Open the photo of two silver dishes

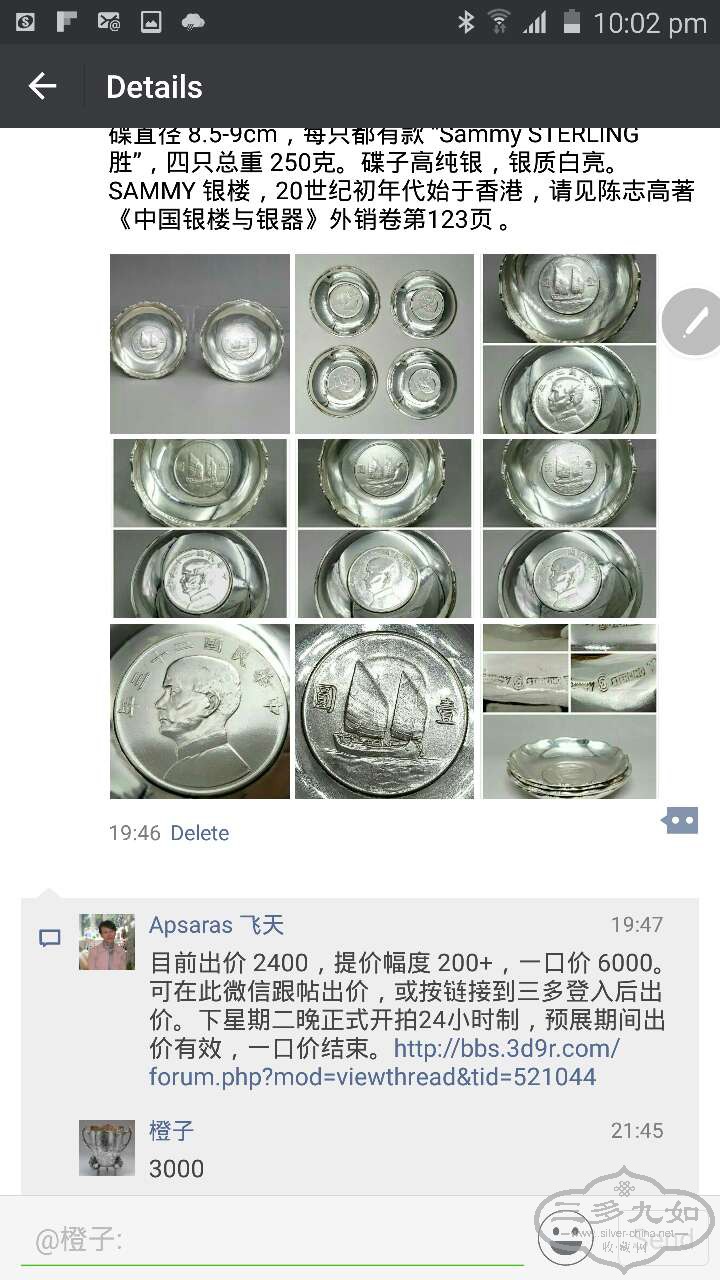[x=200, y=343]
